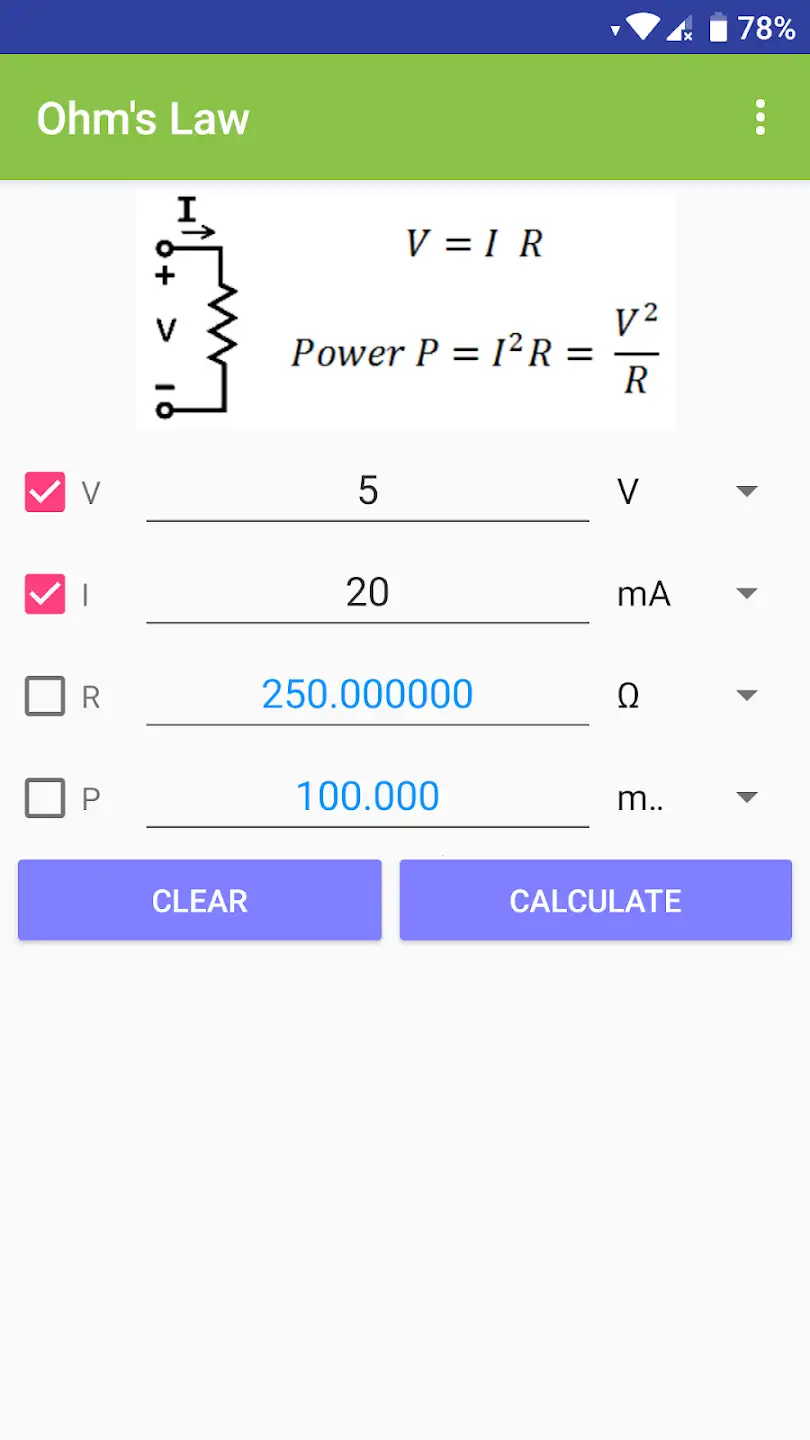Image resolution: width=810 pixels, height=1440 pixels.
Task: Tap the power field showing 100.000
Action: (368, 797)
